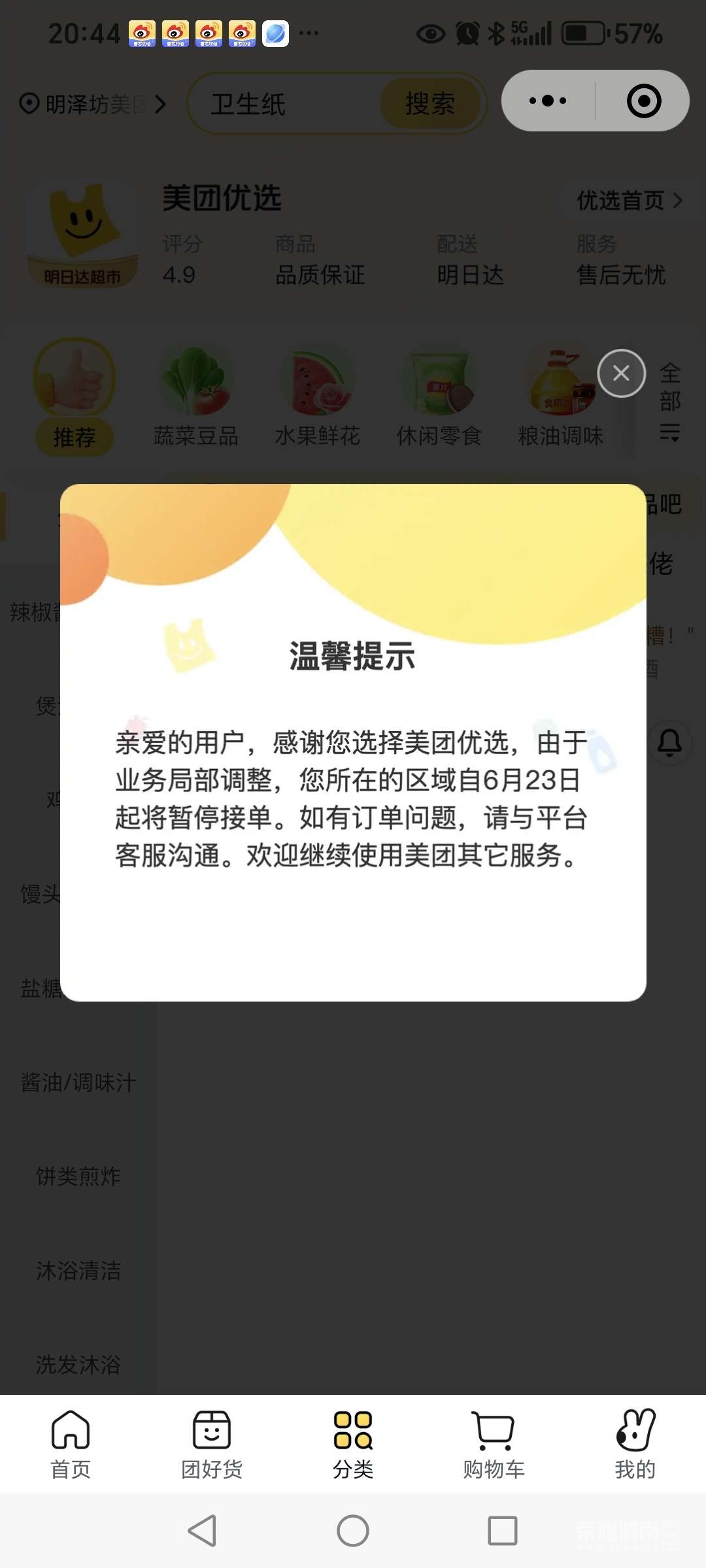Viewport: 706px width, 1568px height.
Task: Go back using the system back button
Action: (203, 1531)
